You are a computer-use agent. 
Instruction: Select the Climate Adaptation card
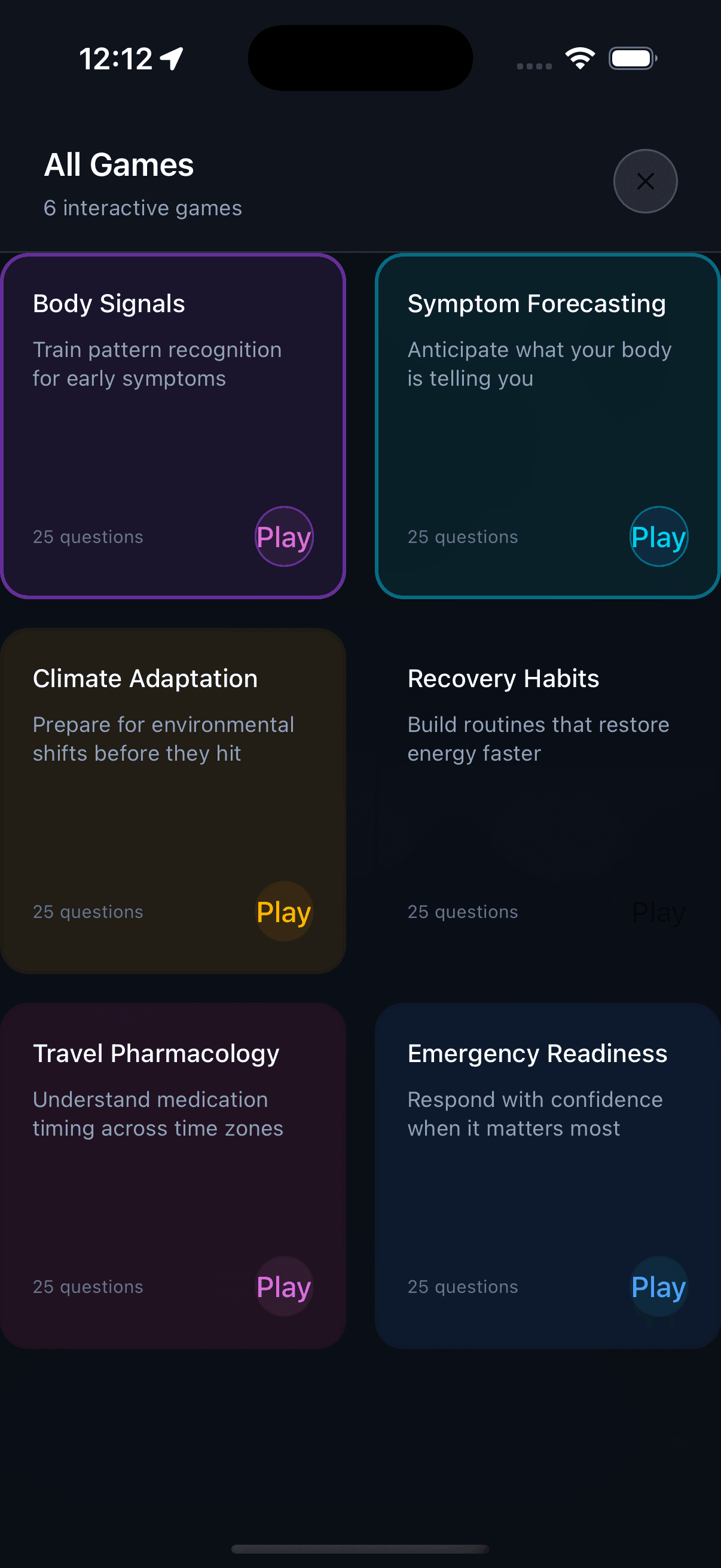(x=173, y=801)
